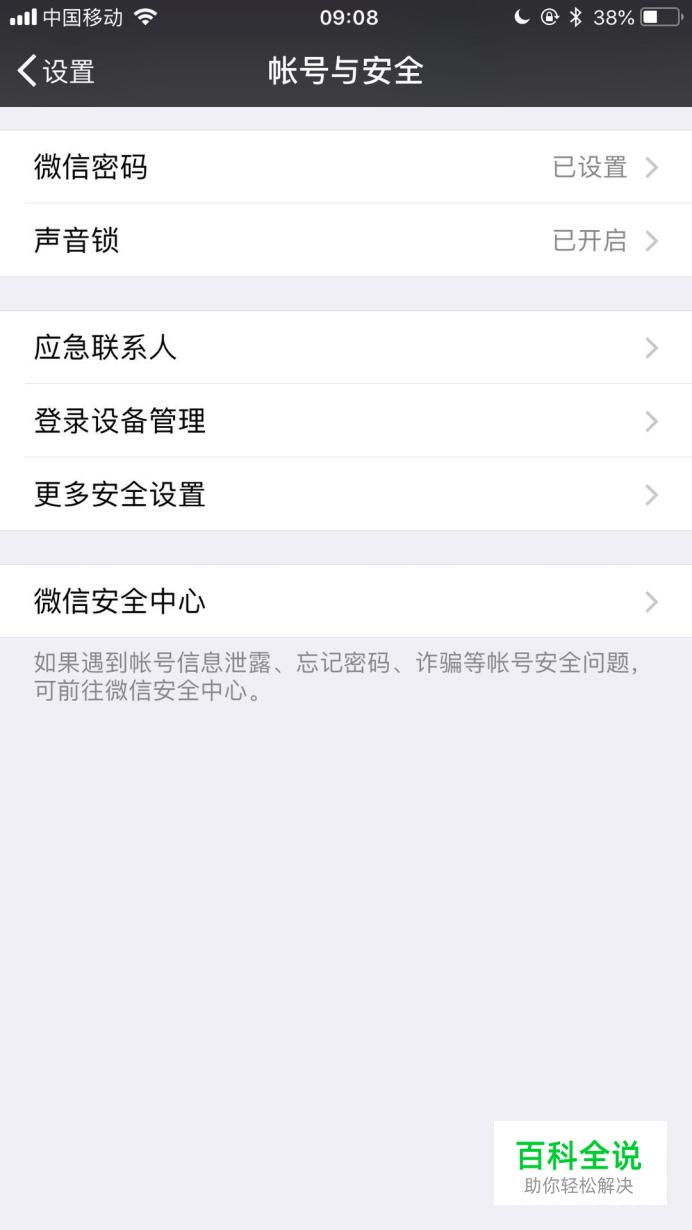Go back to 设置
This screenshot has width=692, height=1230.
pyautogui.click(x=56, y=71)
